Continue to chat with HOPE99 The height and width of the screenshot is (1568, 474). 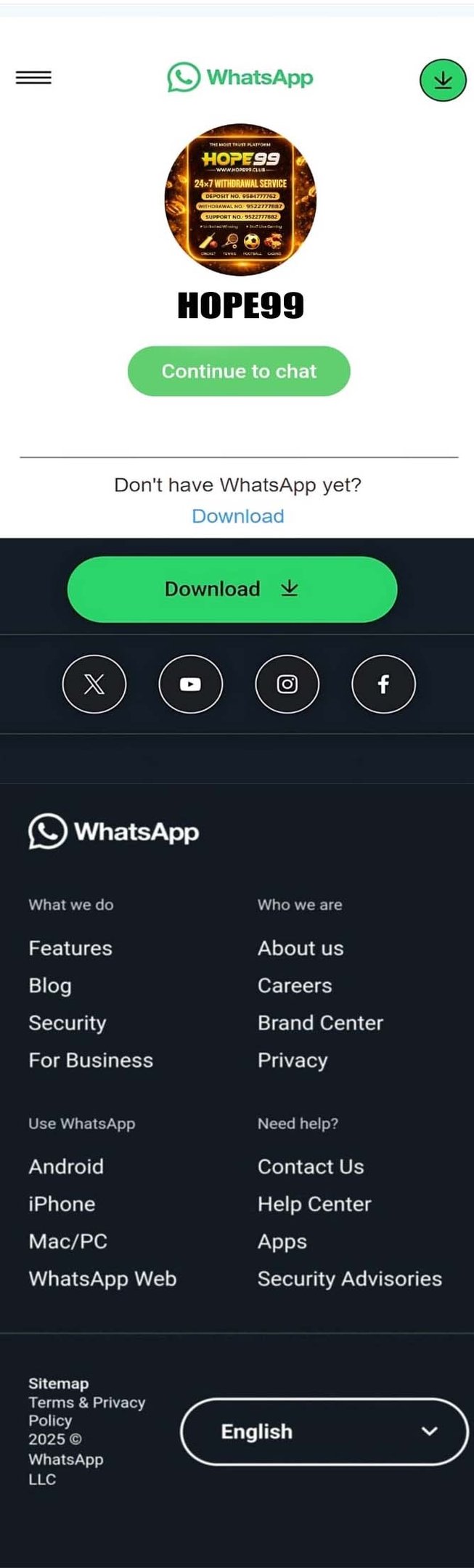[239, 371]
